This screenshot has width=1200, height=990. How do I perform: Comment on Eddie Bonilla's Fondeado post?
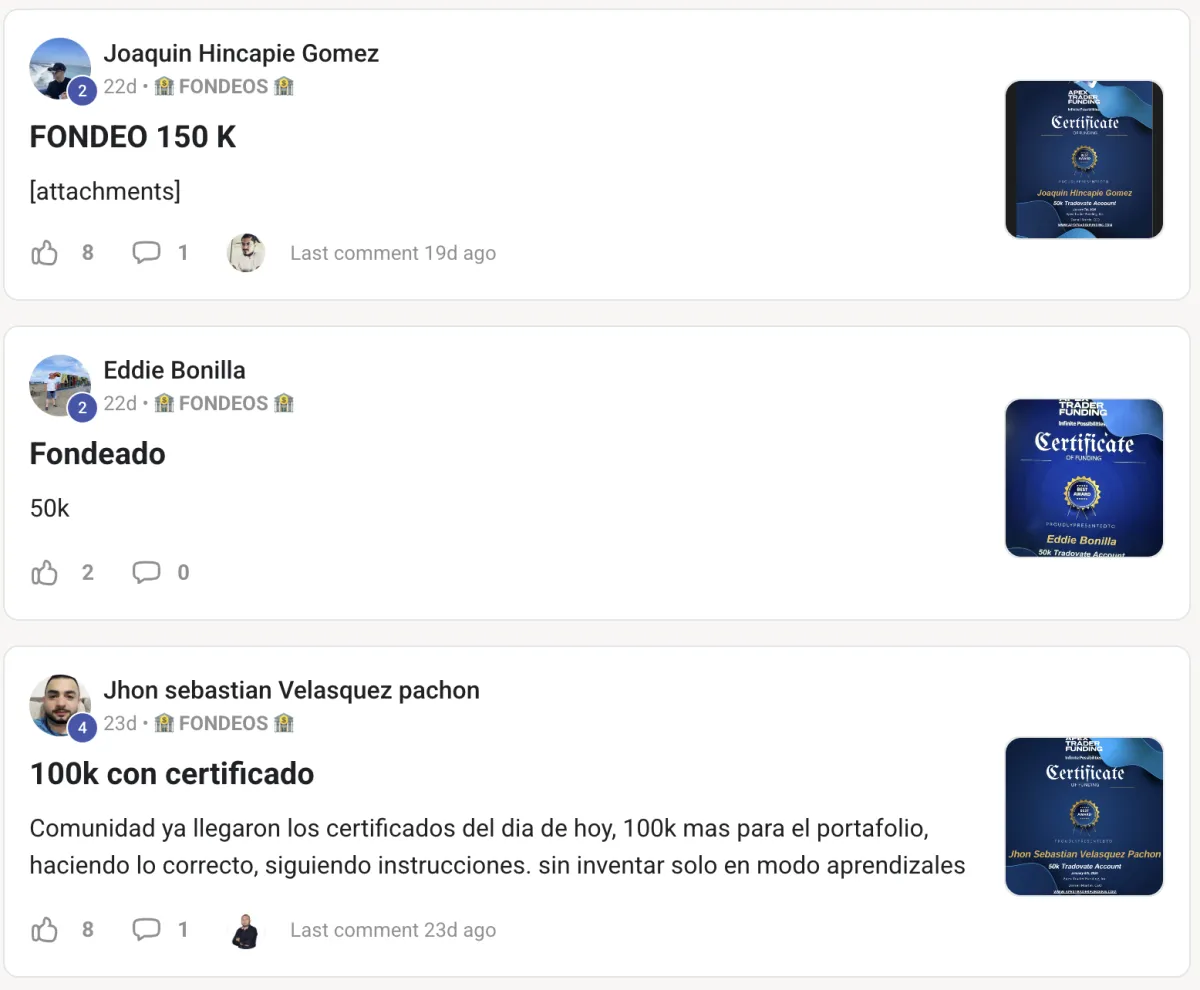coord(147,572)
